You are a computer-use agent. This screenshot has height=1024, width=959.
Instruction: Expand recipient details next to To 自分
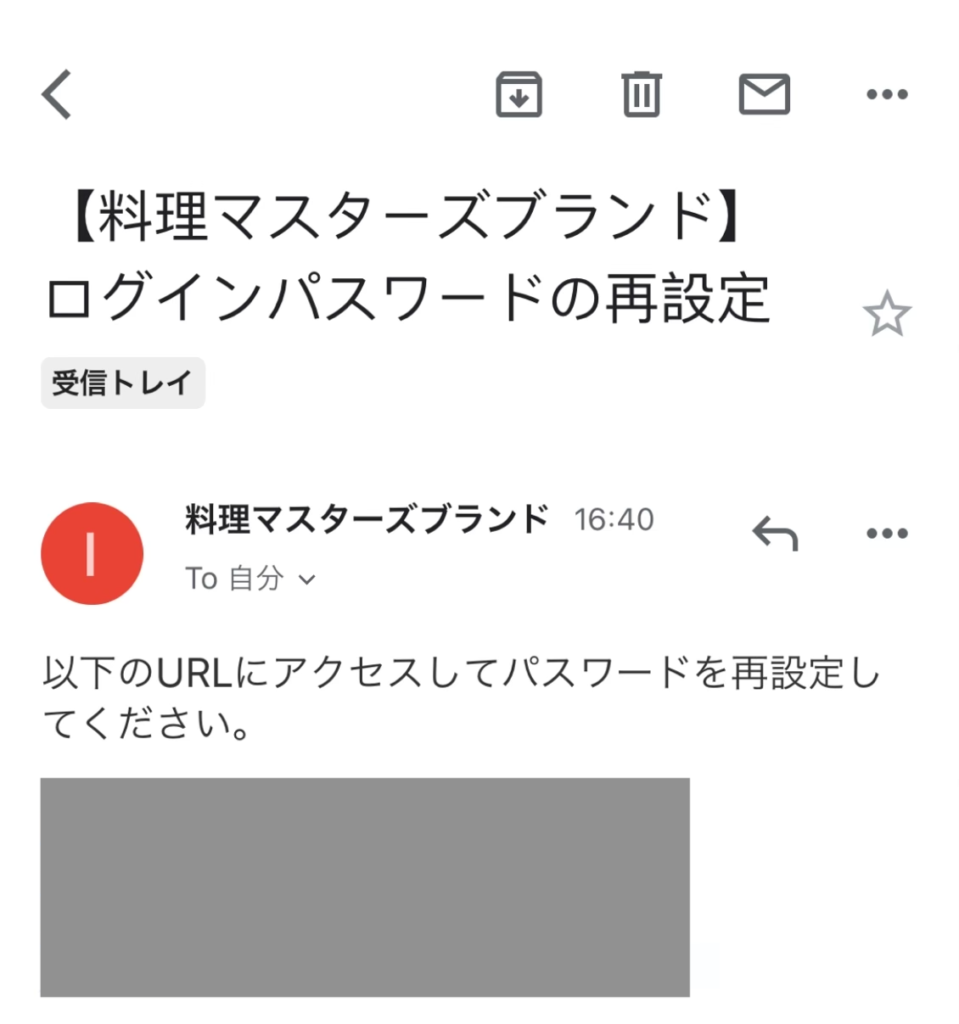pos(307,580)
